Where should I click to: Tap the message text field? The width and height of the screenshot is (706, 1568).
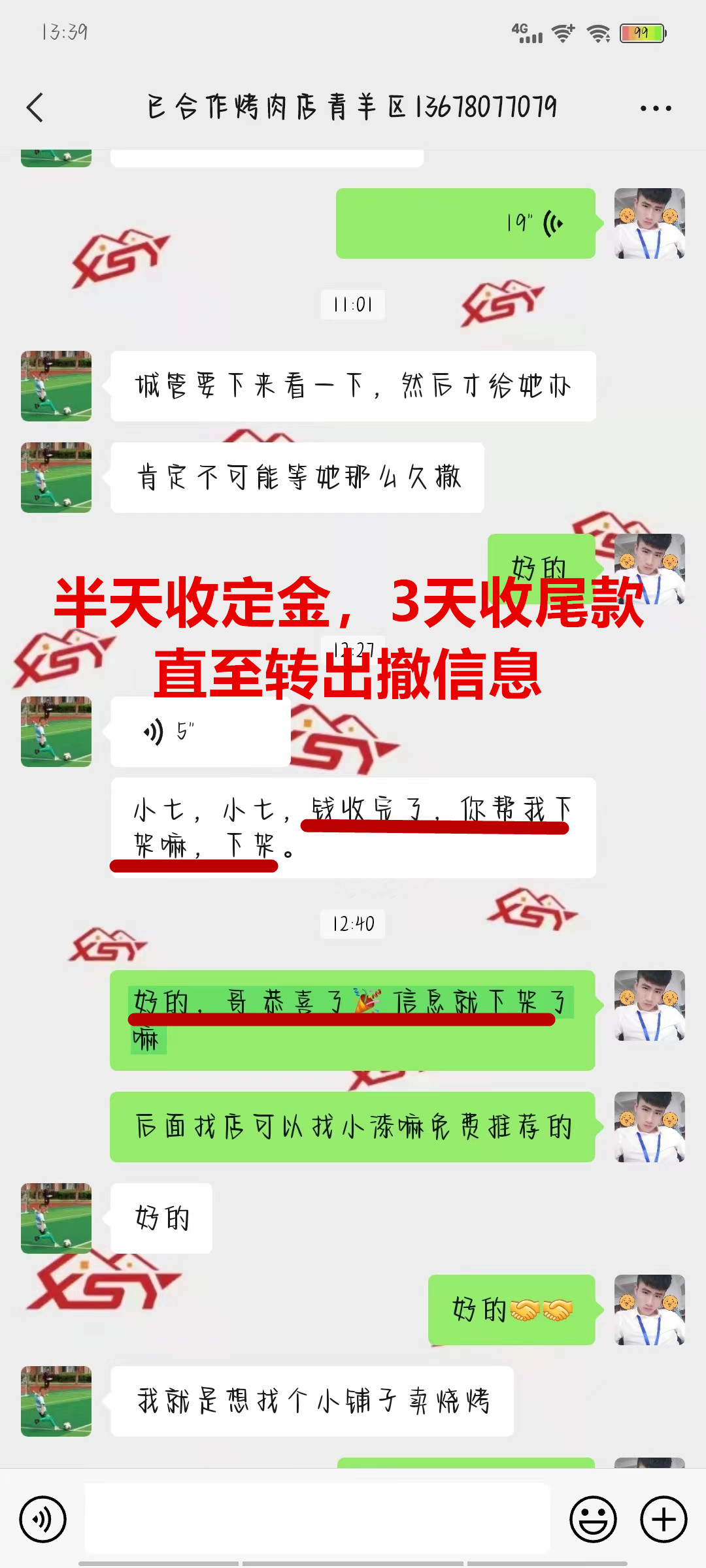pos(318,1519)
